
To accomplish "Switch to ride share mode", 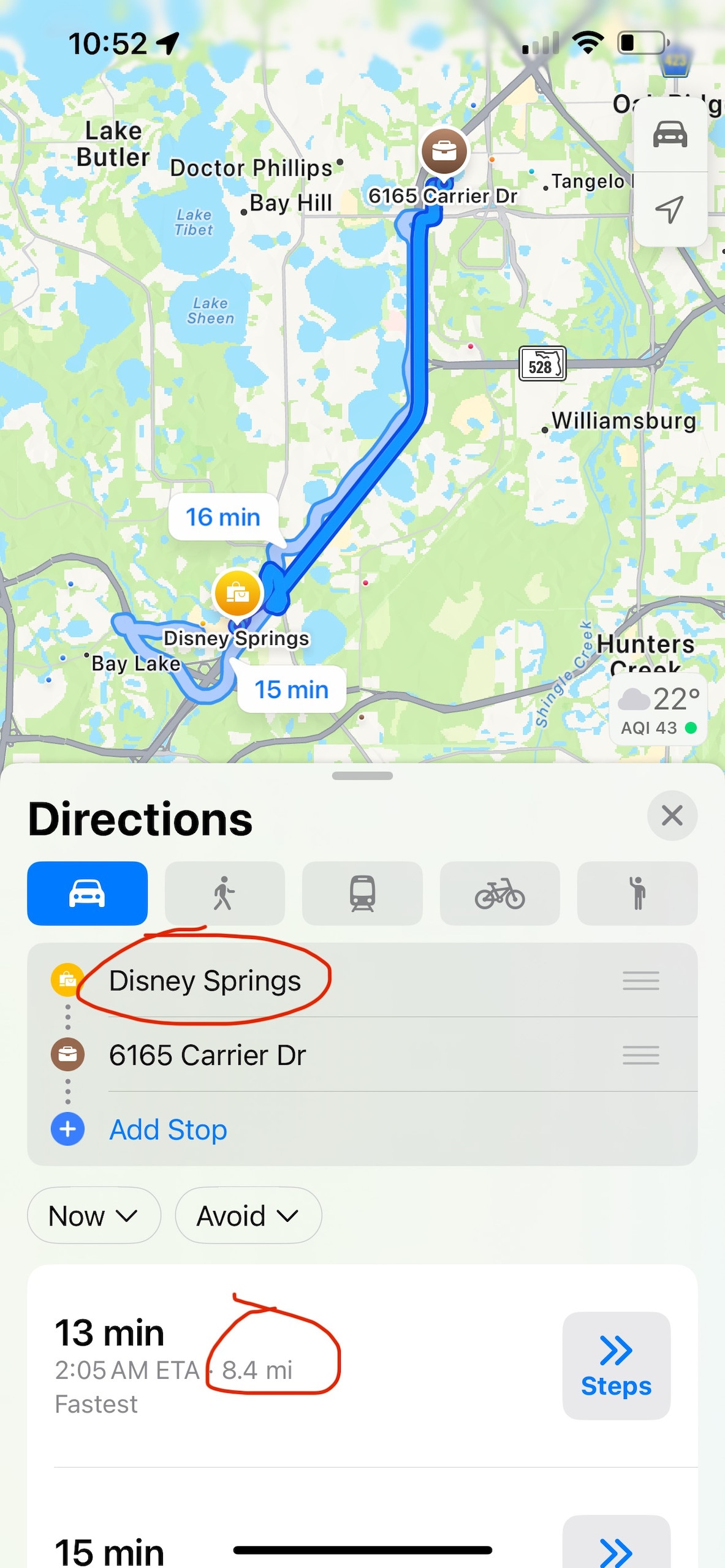I will [x=637, y=893].
